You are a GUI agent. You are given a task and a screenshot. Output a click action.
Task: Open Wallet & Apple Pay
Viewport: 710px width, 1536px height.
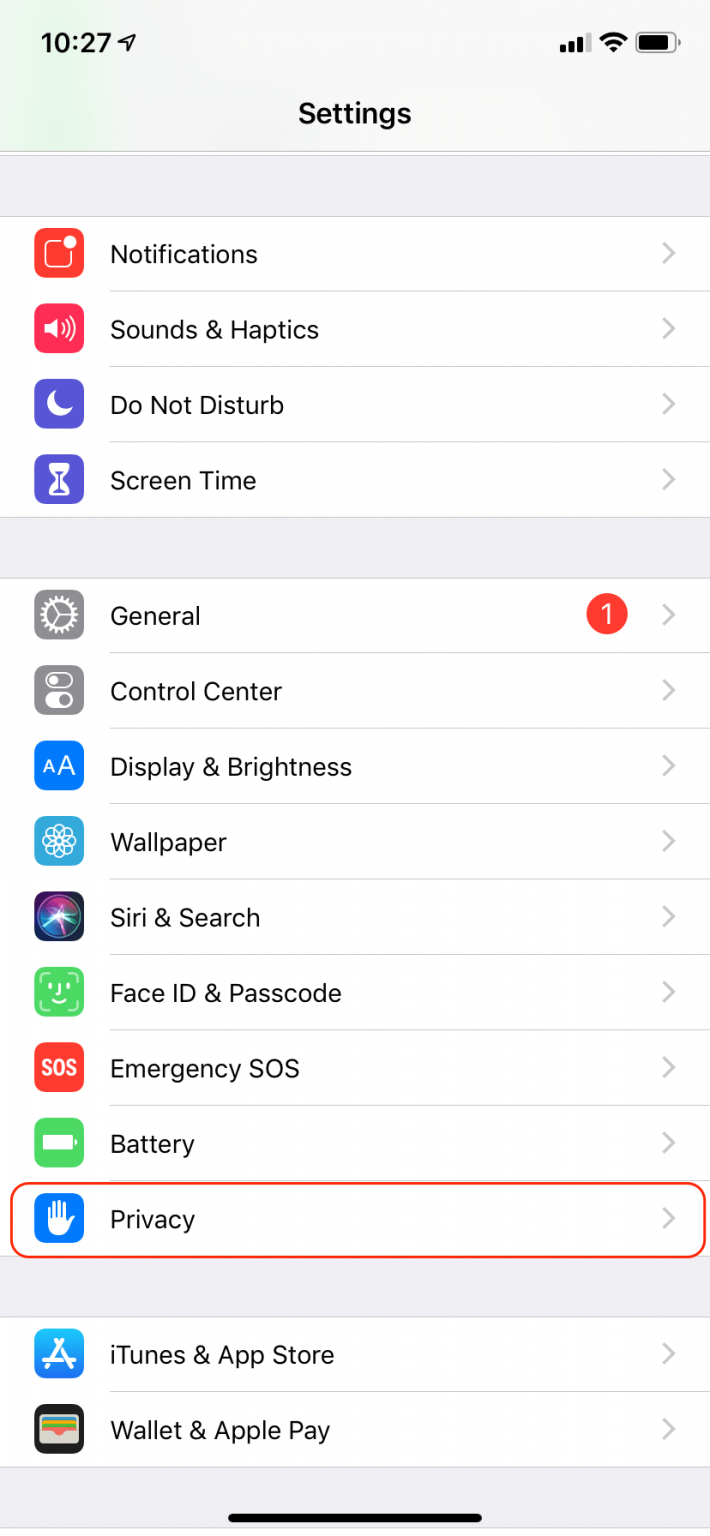355,1431
